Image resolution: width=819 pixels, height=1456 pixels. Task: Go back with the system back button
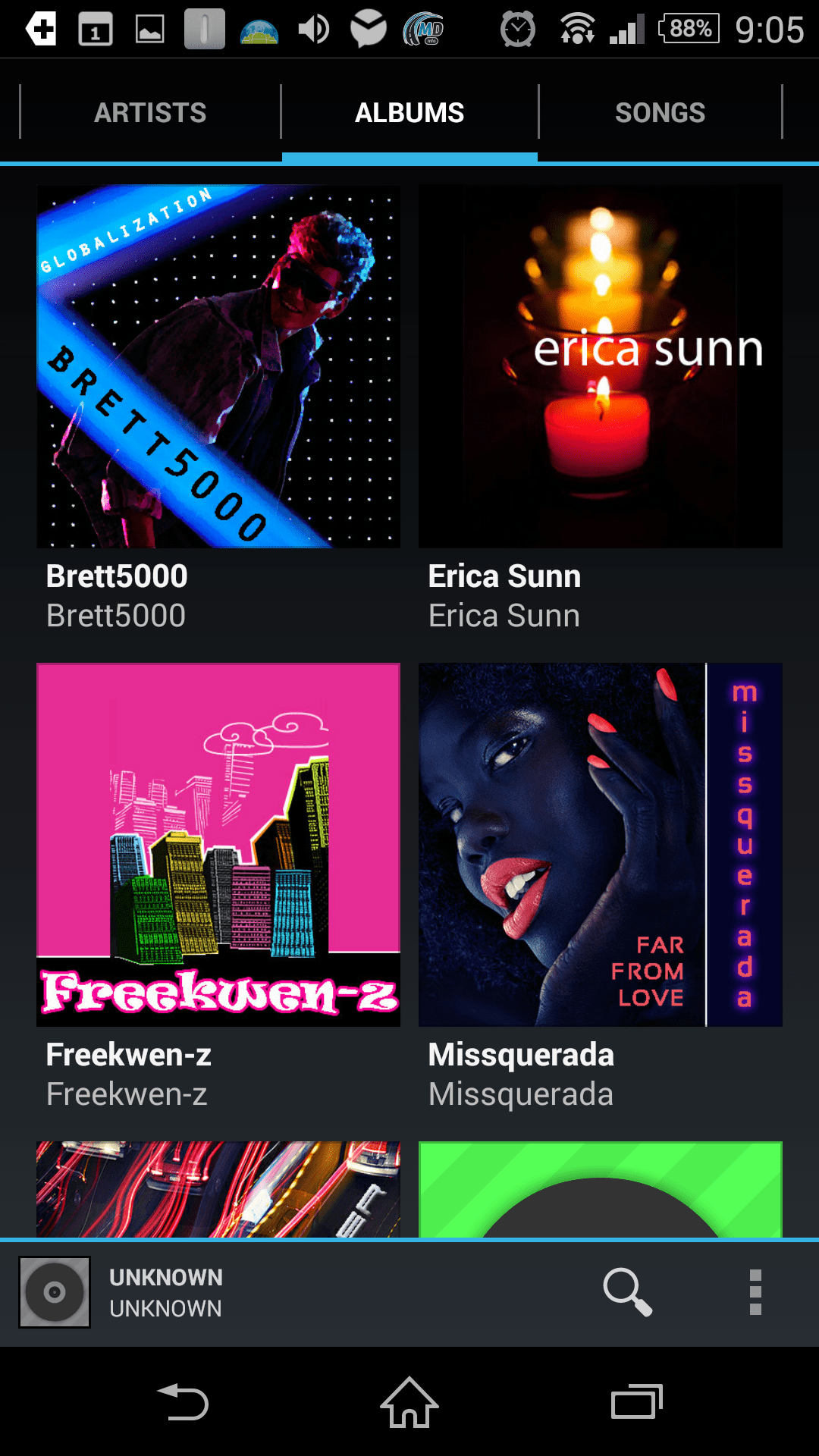coord(183,1402)
